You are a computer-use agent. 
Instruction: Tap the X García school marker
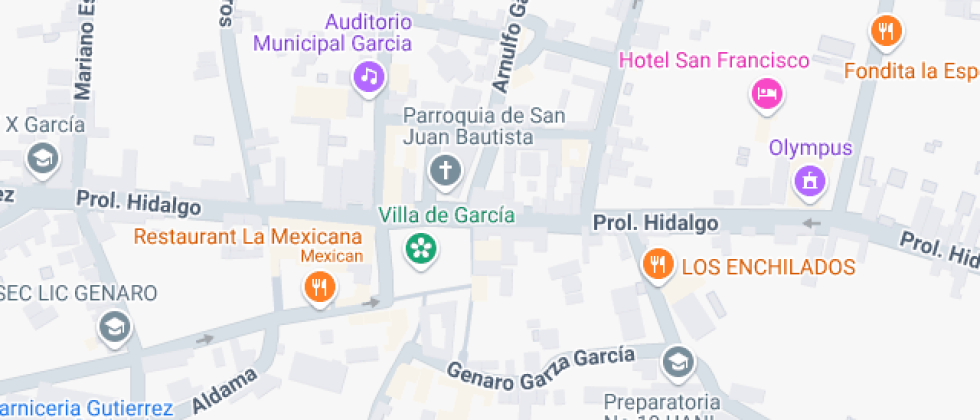click(x=43, y=159)
